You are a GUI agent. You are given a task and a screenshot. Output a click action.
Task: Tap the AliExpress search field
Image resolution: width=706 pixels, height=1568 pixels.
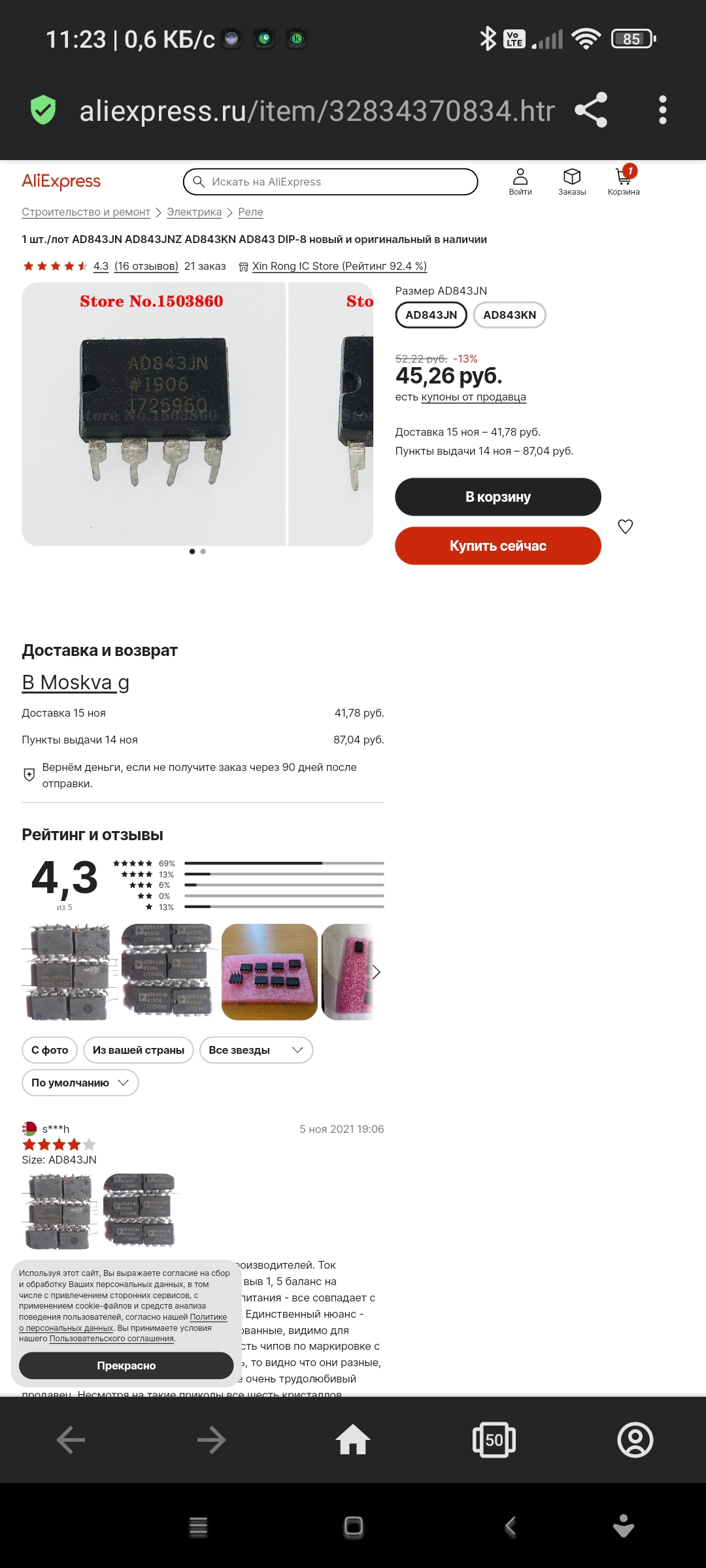tap(330, 182)
